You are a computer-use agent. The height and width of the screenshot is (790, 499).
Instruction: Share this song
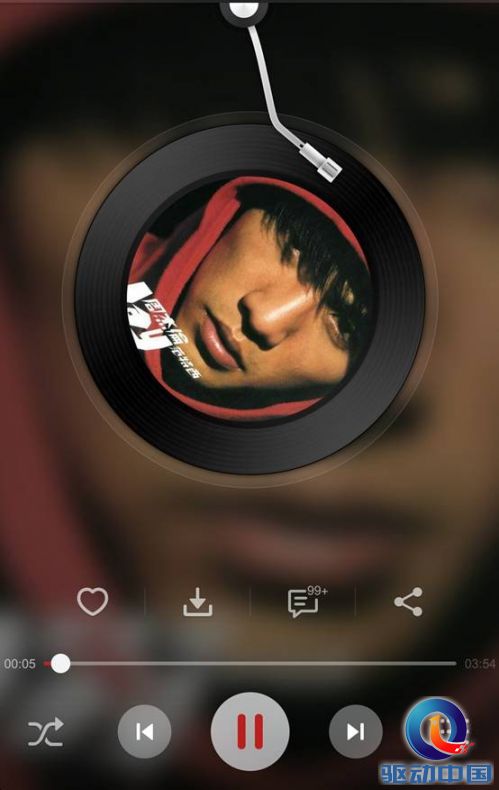coord(408,602)
